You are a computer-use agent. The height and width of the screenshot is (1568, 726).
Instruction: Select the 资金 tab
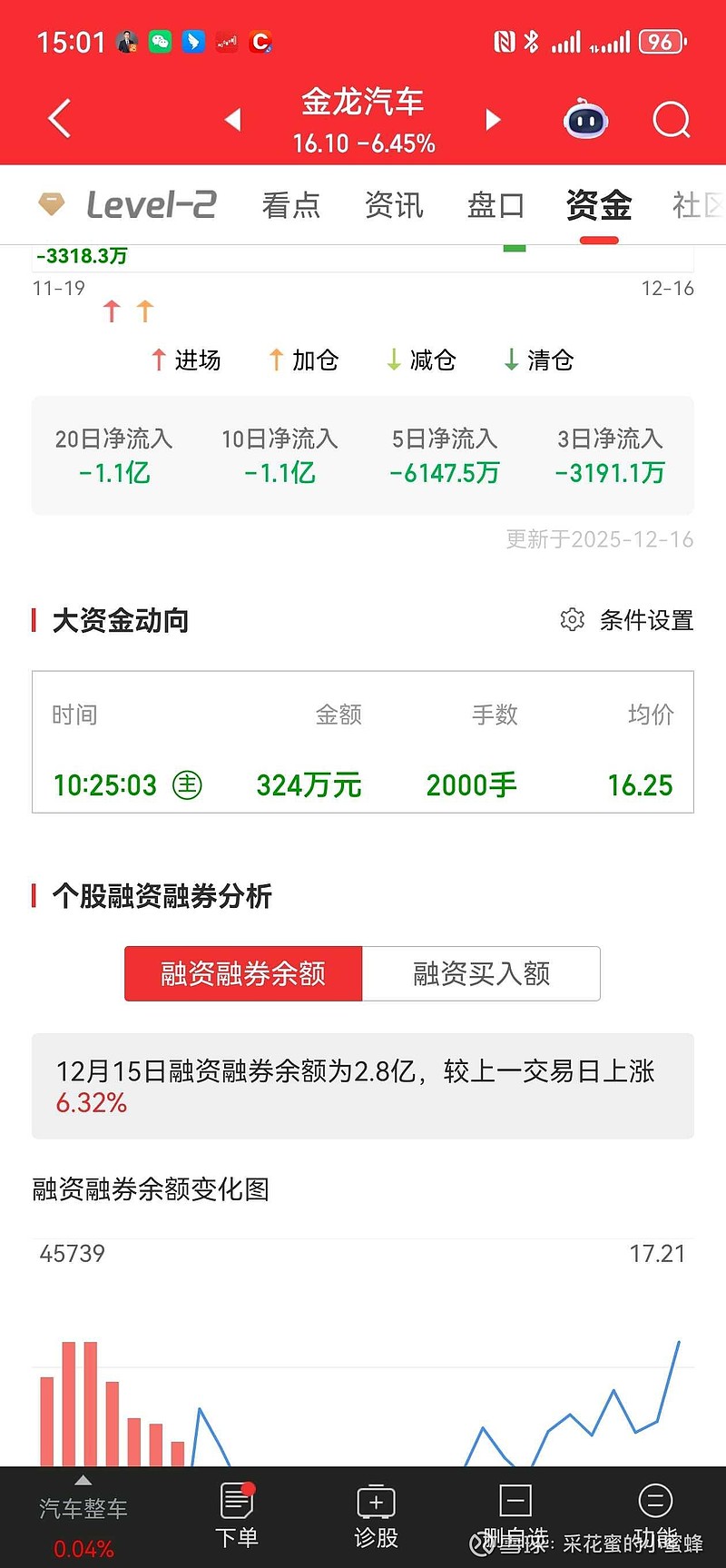point(599,205)
